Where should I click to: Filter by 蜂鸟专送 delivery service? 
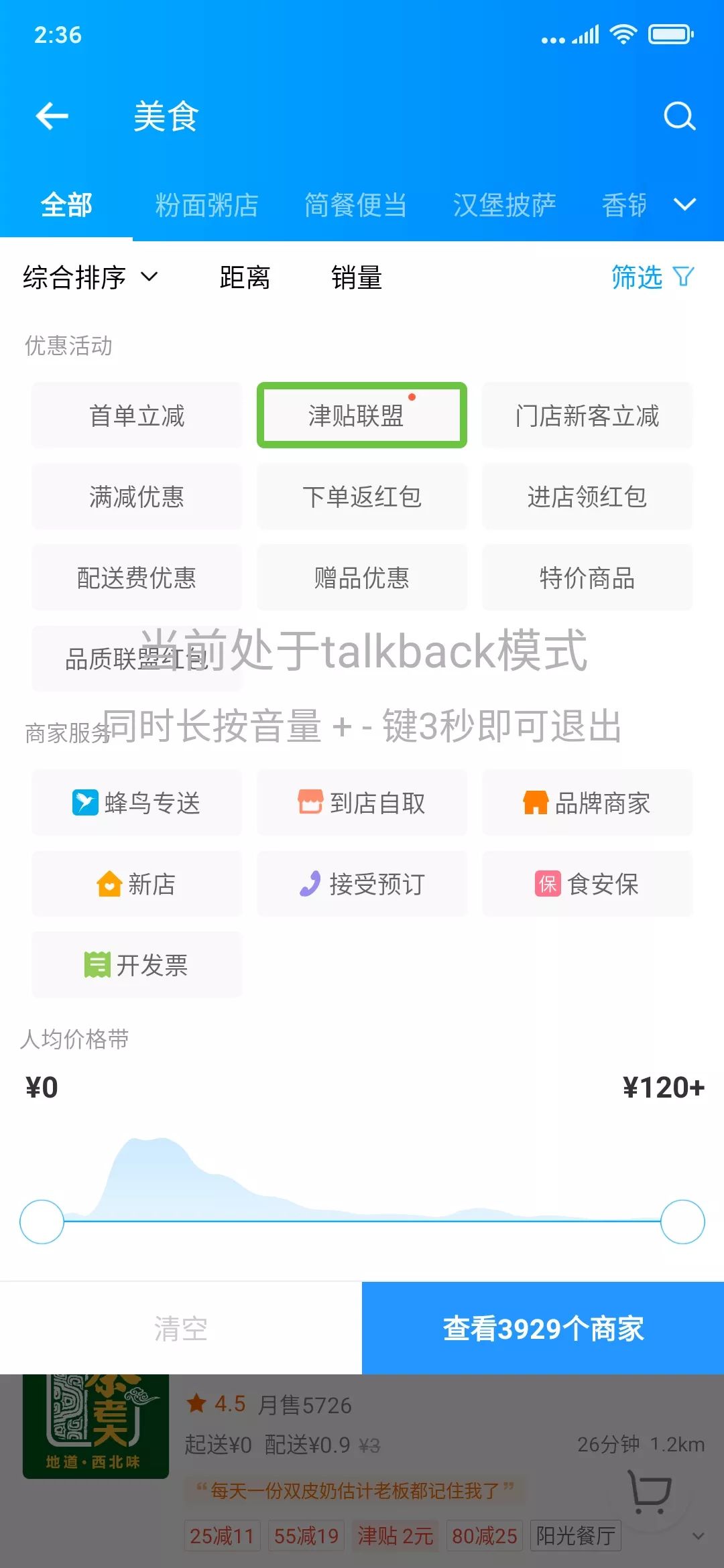[137, 803]
